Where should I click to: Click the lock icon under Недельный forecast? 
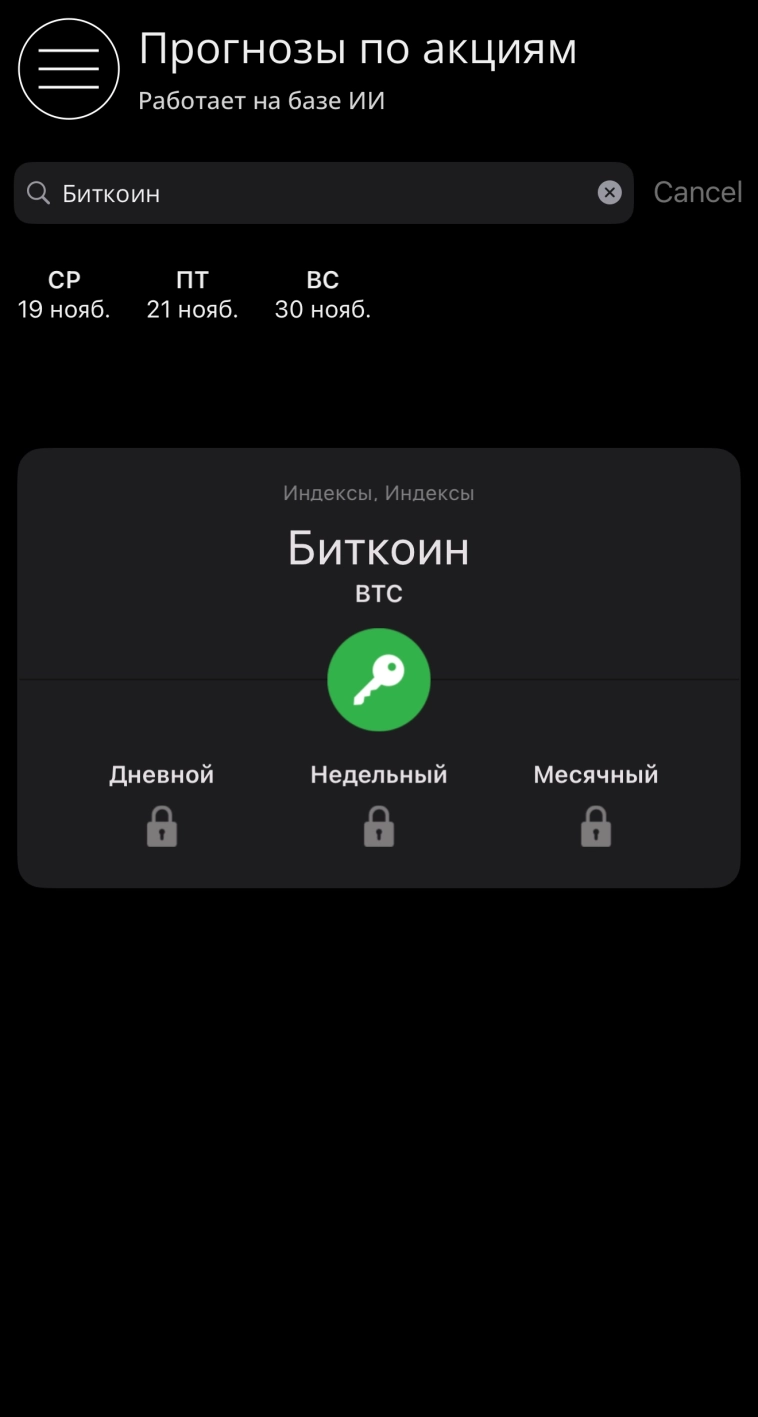click(378, 825)
